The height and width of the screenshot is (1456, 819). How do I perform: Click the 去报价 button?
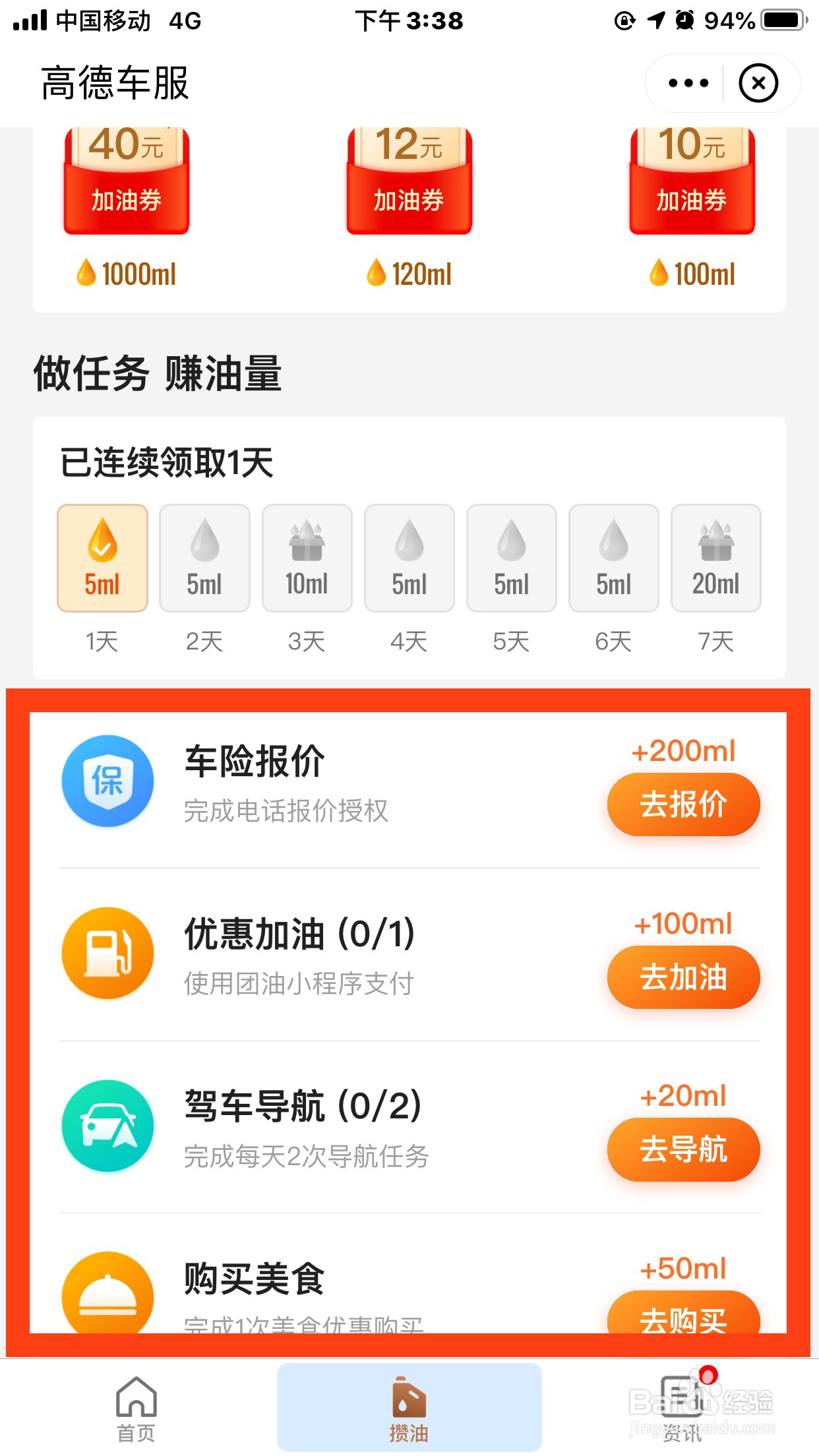[x=684, y=804]
